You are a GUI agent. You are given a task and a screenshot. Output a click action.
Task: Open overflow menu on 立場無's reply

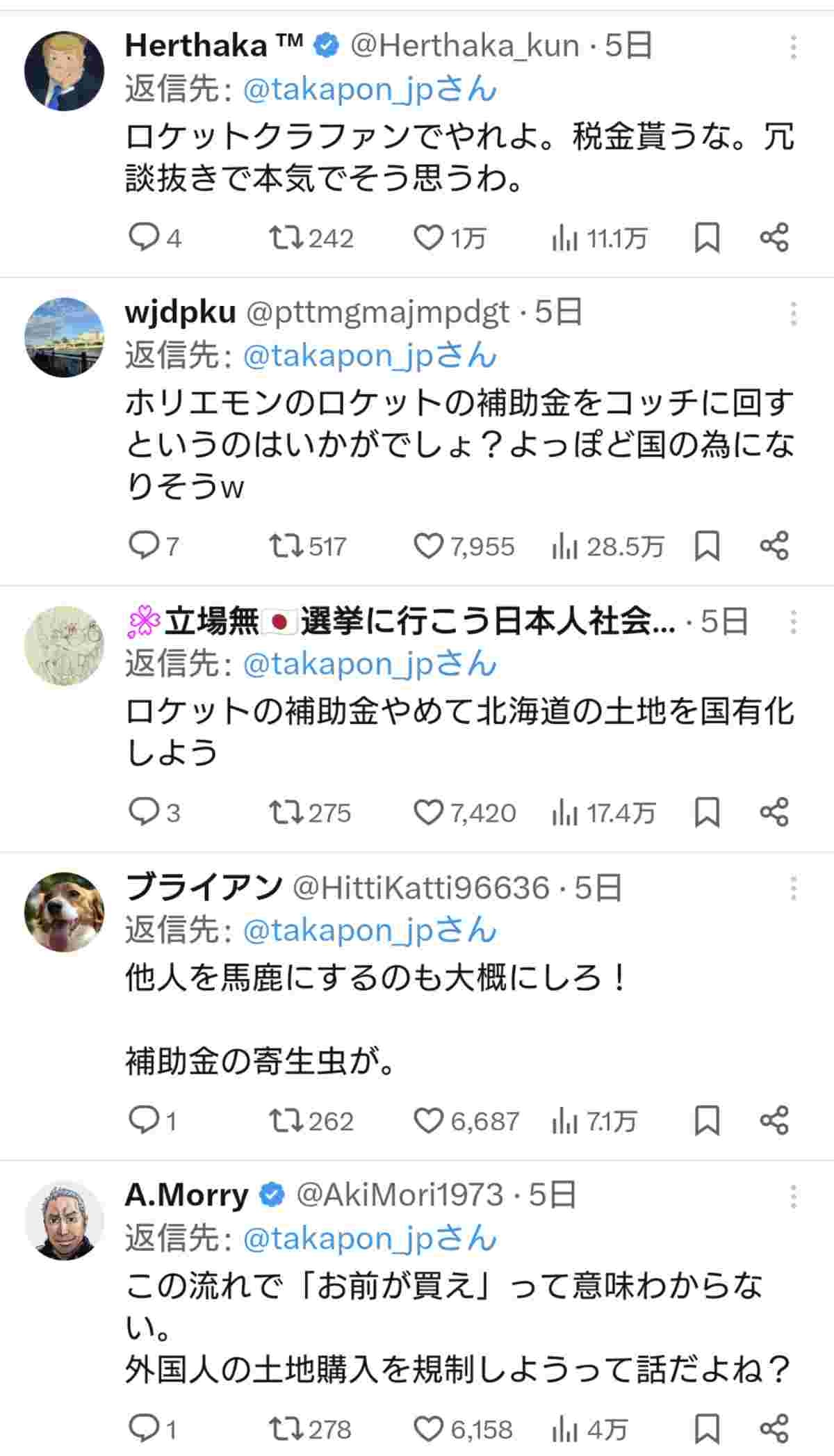click(793, 622)
